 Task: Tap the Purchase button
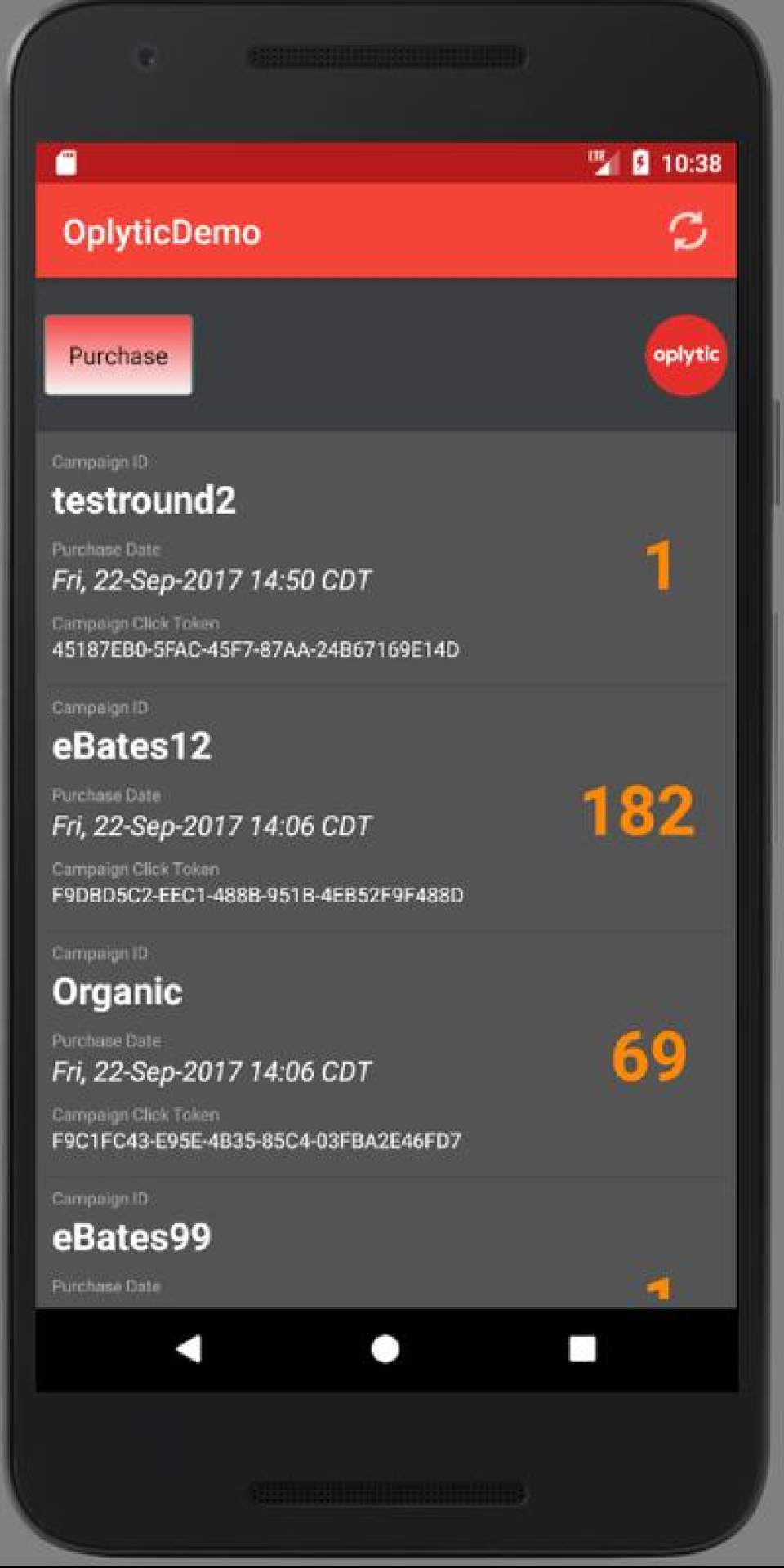tap(118, 355)
